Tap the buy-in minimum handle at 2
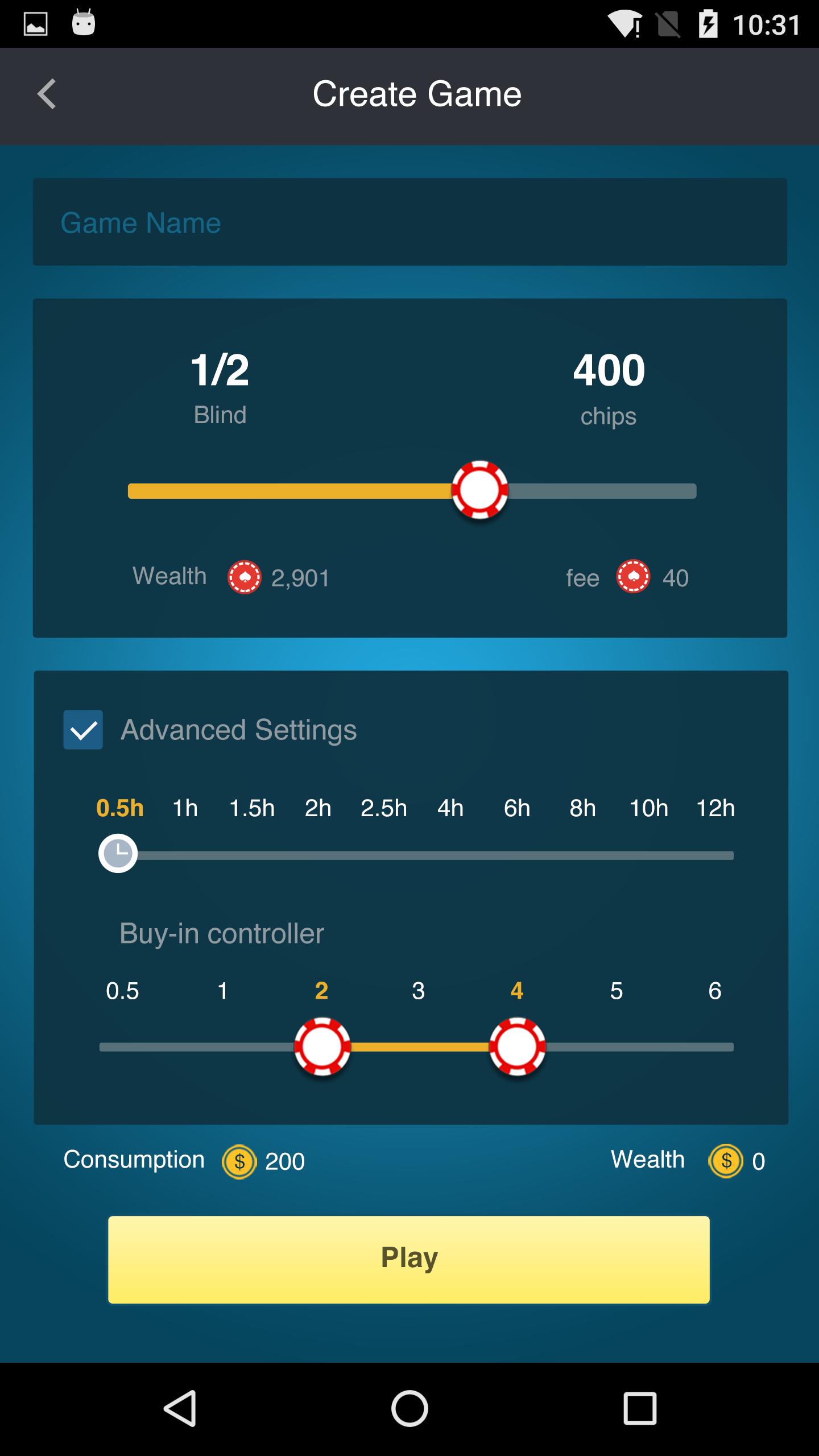 point(322,1046)
